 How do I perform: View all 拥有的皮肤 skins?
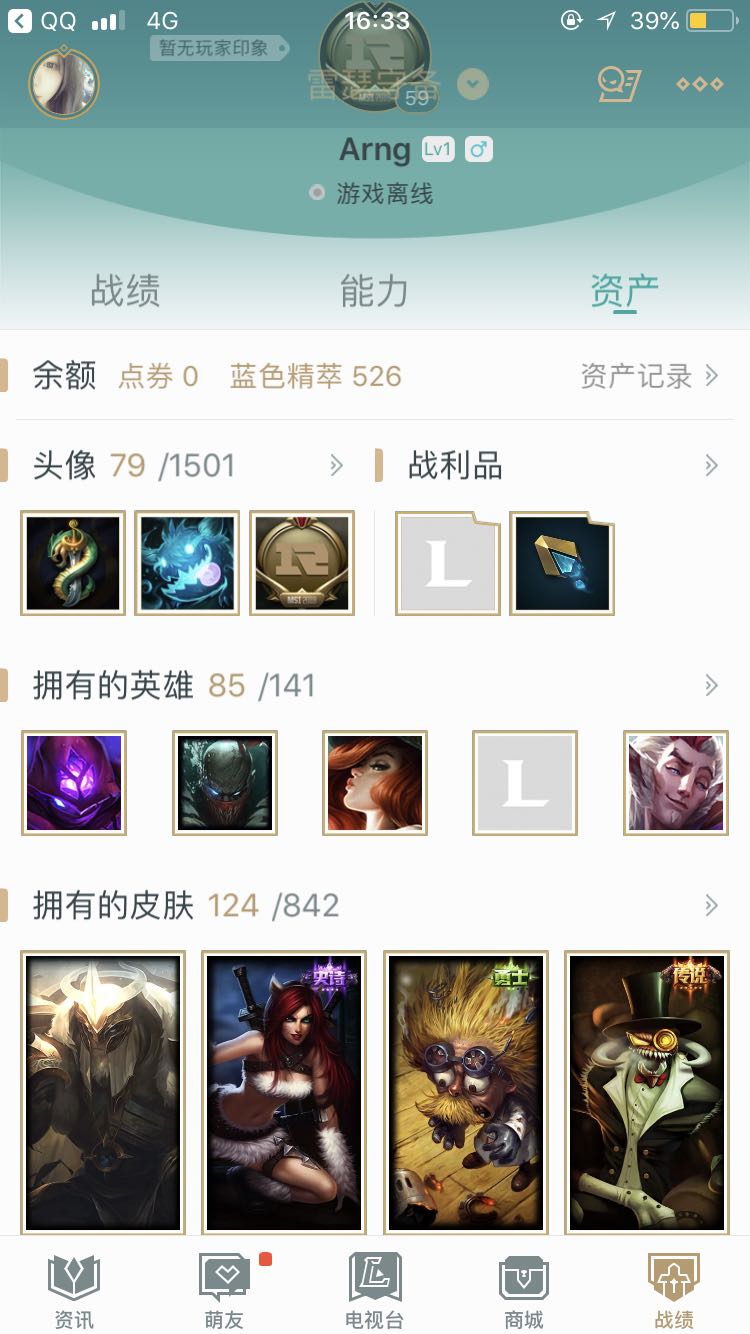(711, 905)
